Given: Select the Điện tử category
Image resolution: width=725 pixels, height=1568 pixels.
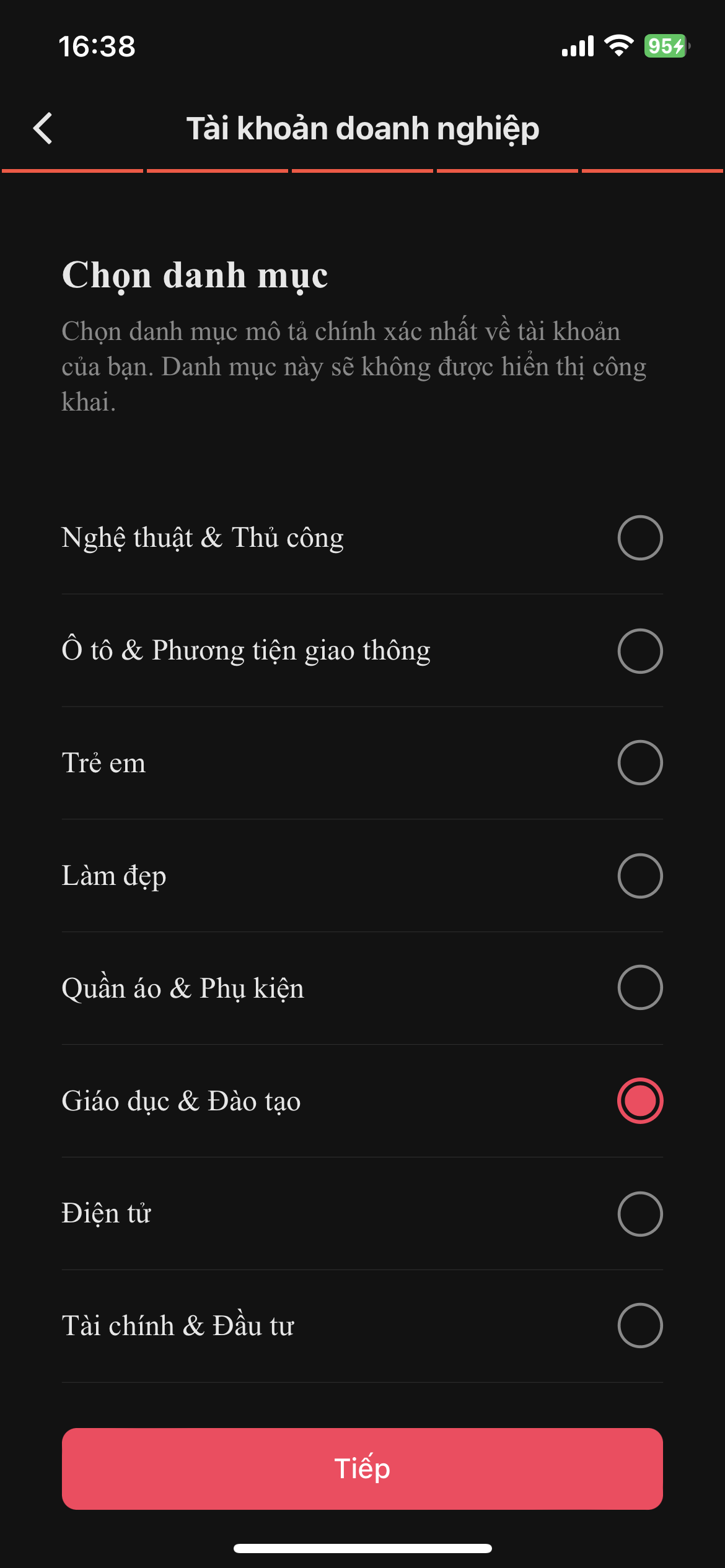Looking at the screenshot, I should (x=639, y=1214).
